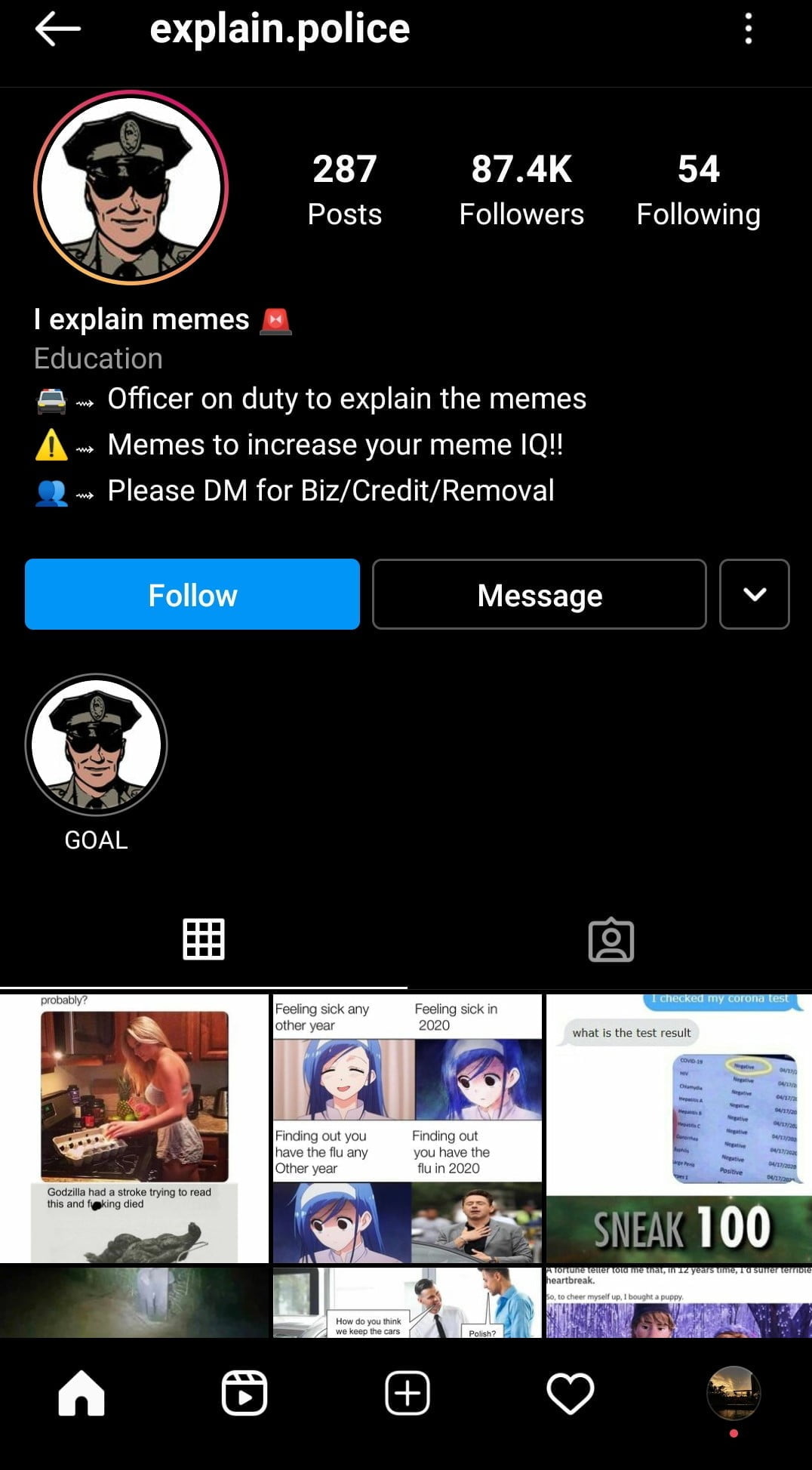Viewport: 812px width, 1470px height.
Task: Open the 87.4K Followers list
Action: [521, 190]
